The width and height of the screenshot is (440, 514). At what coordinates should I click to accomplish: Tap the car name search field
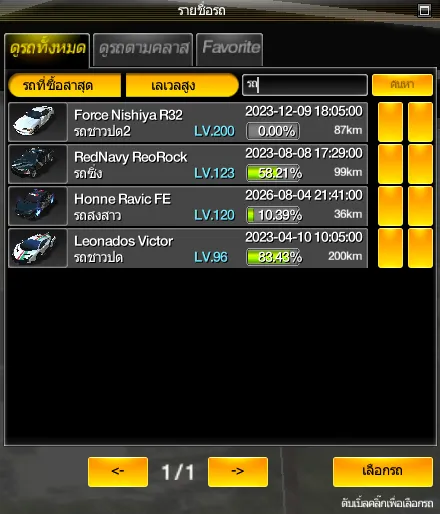tap(305, 85)
